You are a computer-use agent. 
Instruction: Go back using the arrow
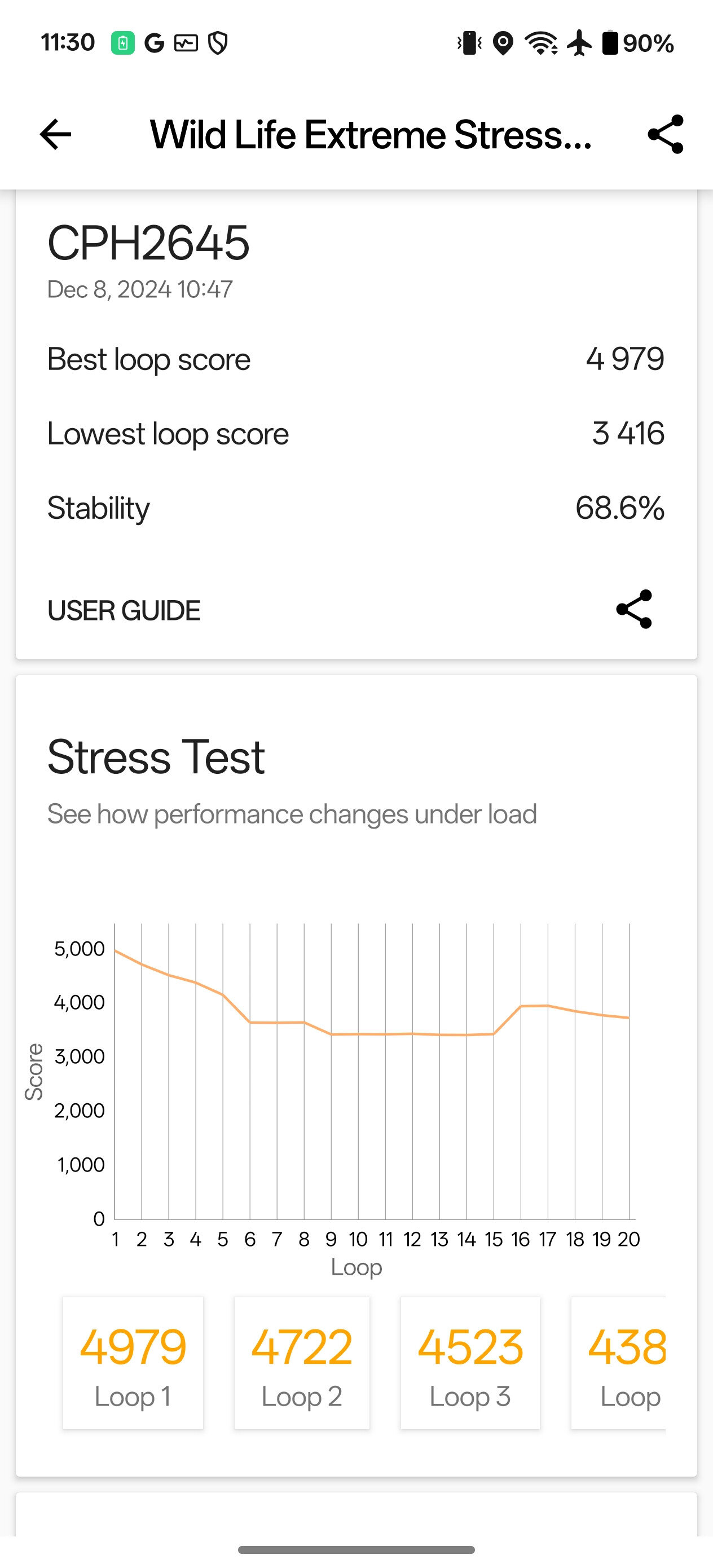[55, 135]
